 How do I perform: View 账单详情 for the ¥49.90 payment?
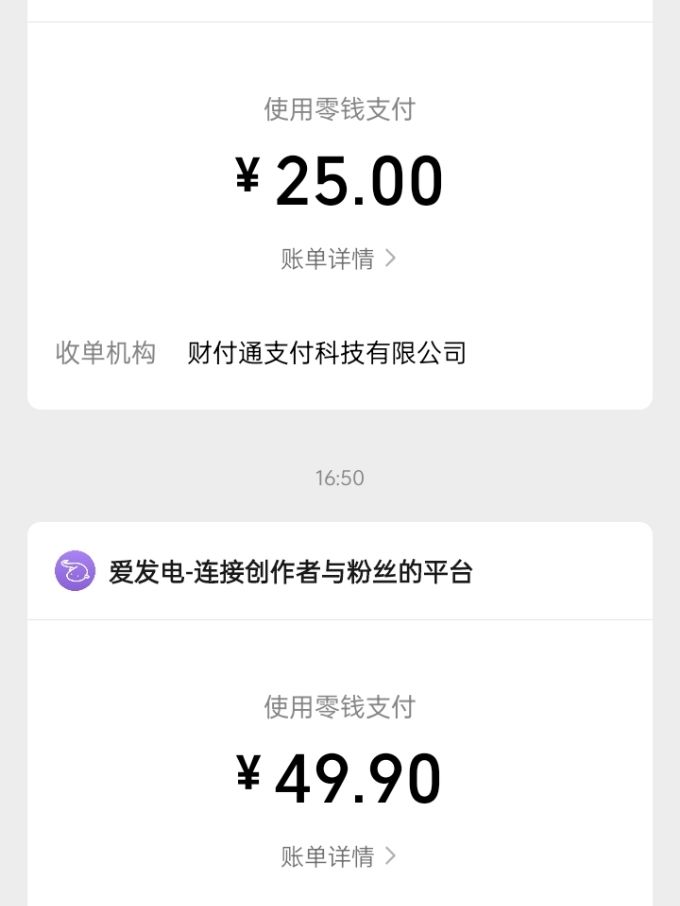[338, 857]
